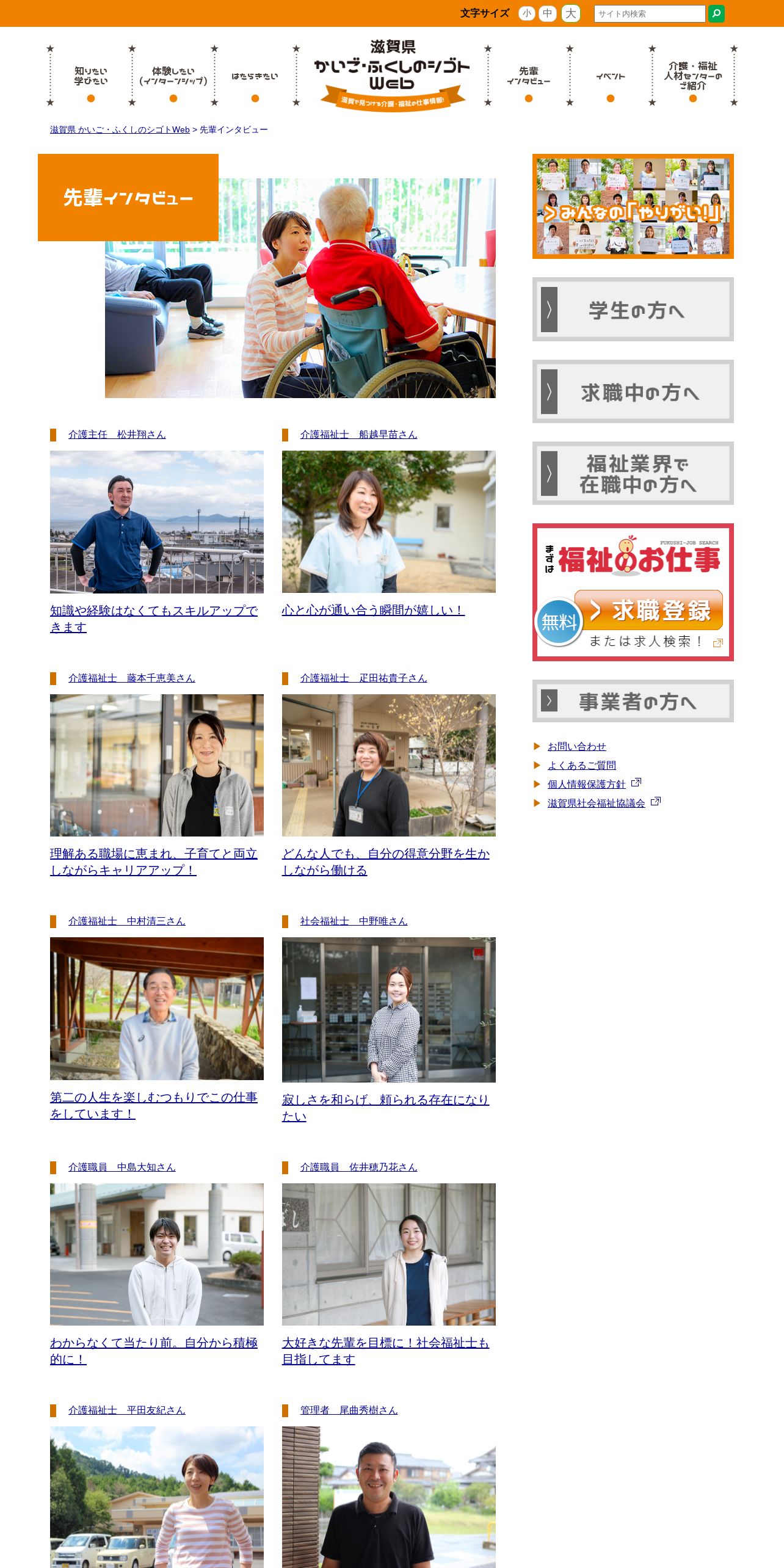
Task: Open 福祉業界で在職中の方へ
Action: 633,473
